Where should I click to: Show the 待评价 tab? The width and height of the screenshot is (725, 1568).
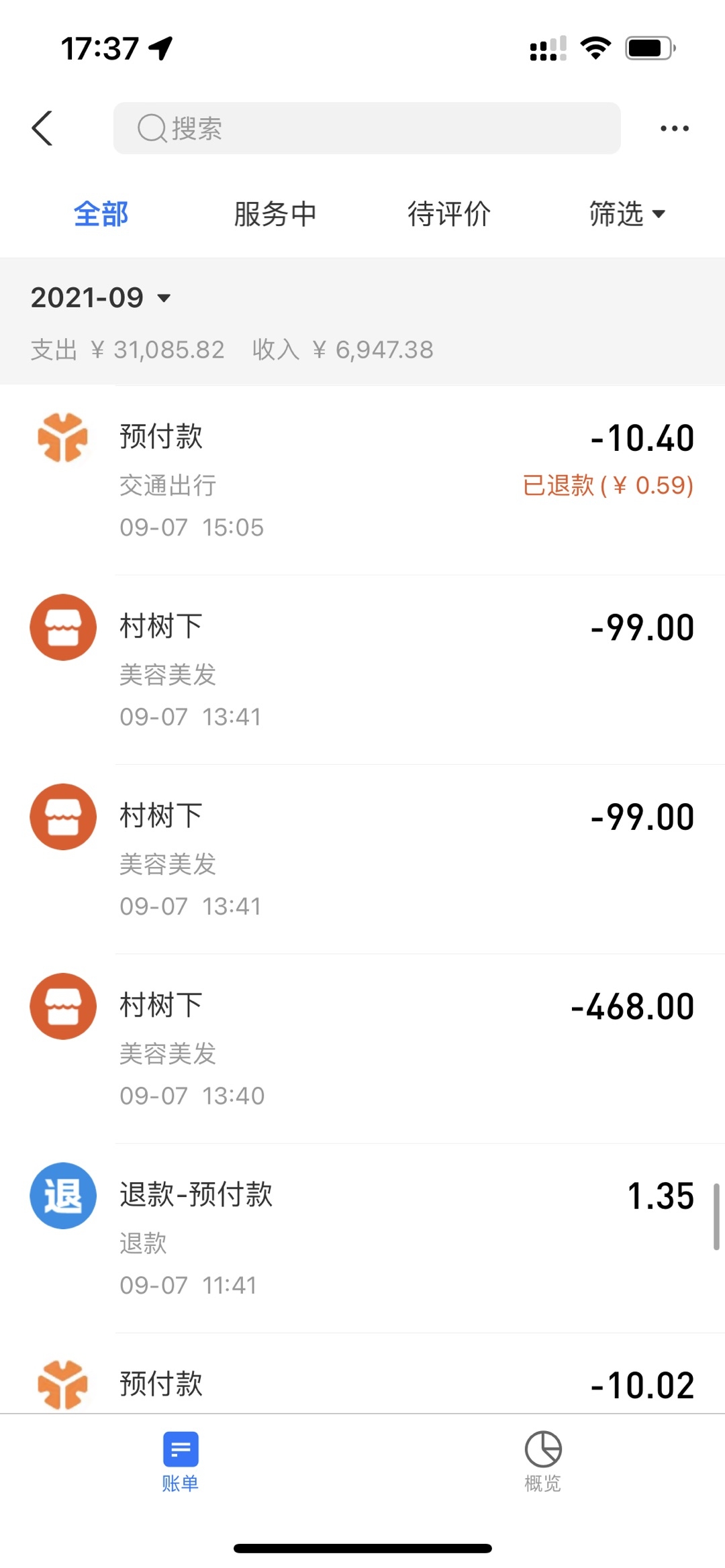449,214
